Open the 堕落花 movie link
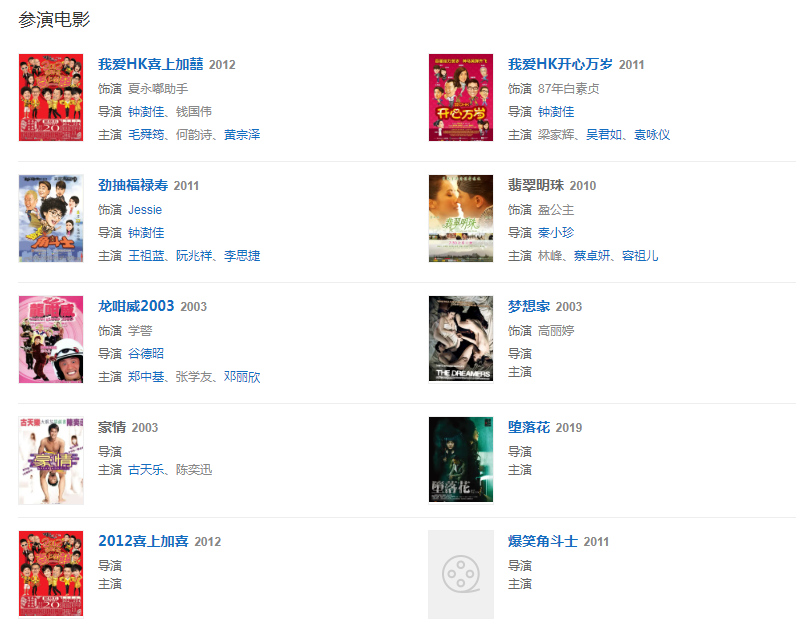The image size is (796, 626). coord(529,427)
